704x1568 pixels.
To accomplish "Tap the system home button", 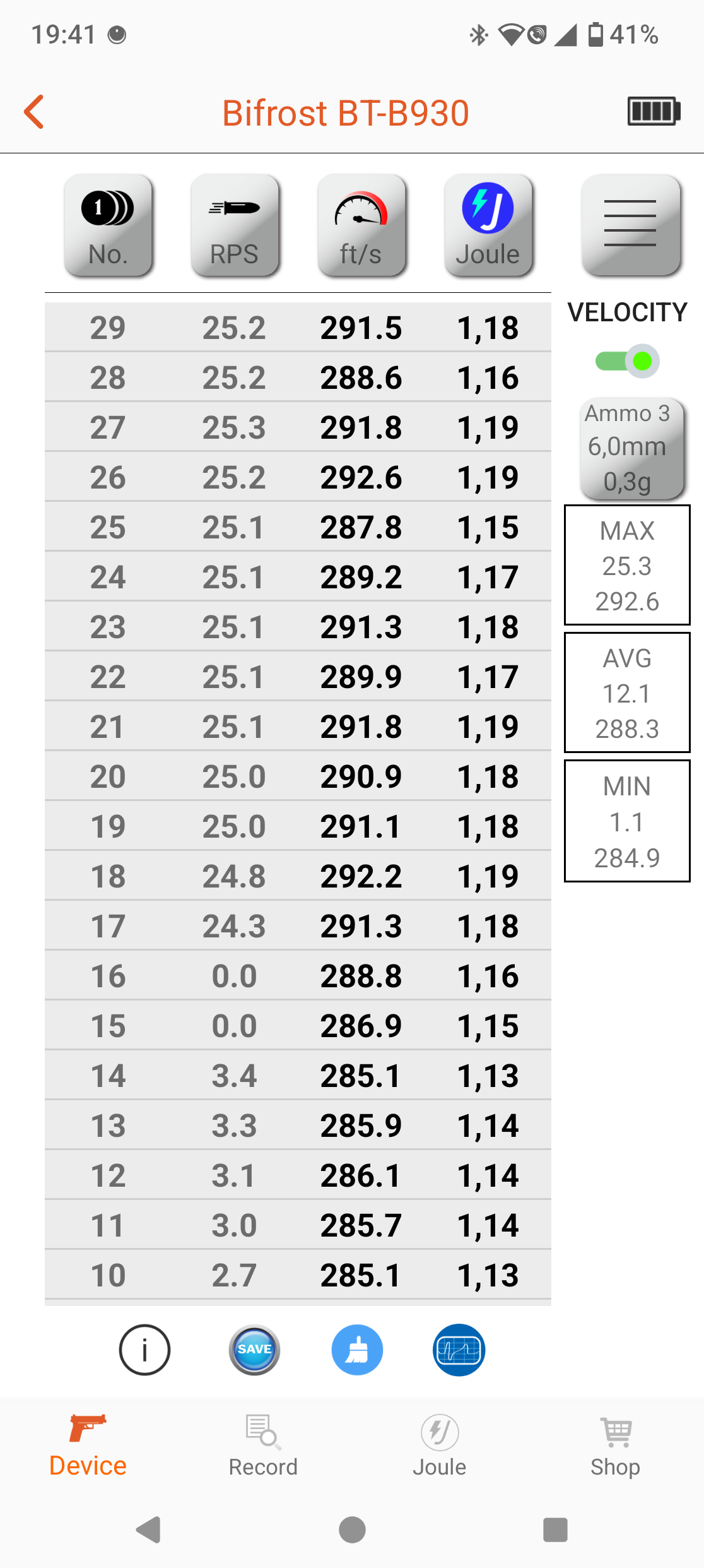I will click(352, 1529).
